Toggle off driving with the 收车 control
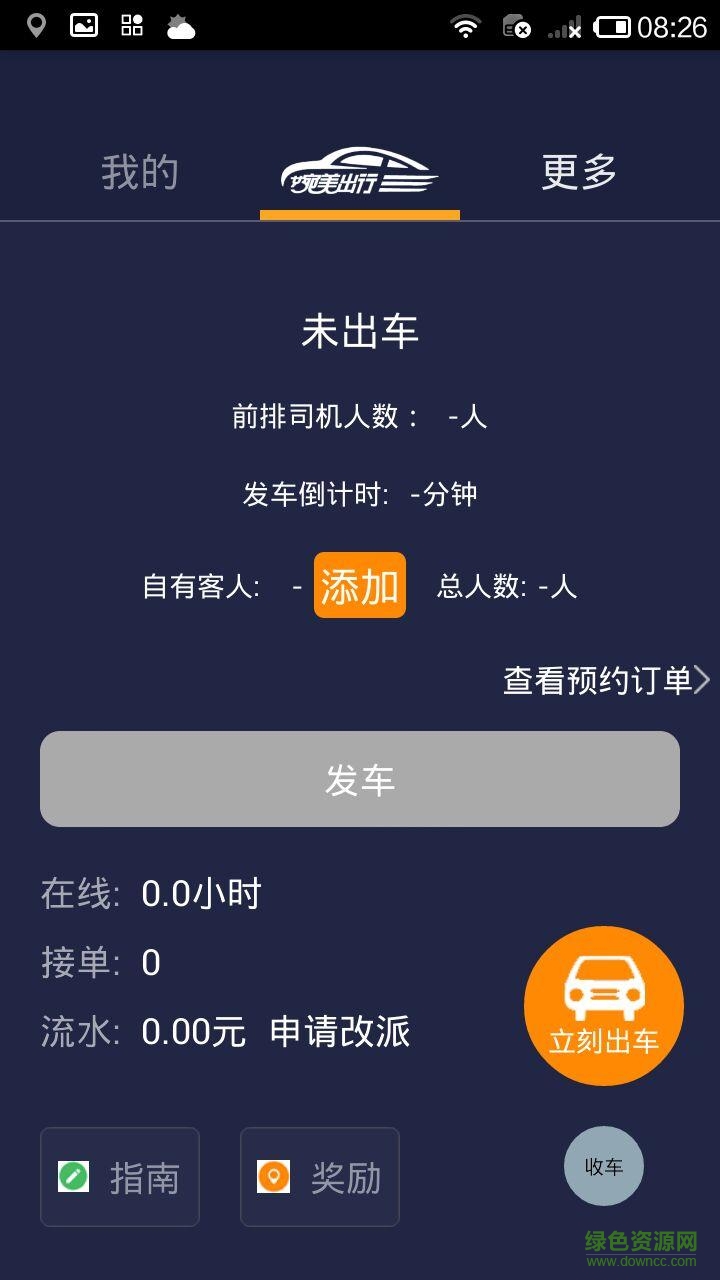Viewport: 720px width, 1280px height. [604, 1166]
